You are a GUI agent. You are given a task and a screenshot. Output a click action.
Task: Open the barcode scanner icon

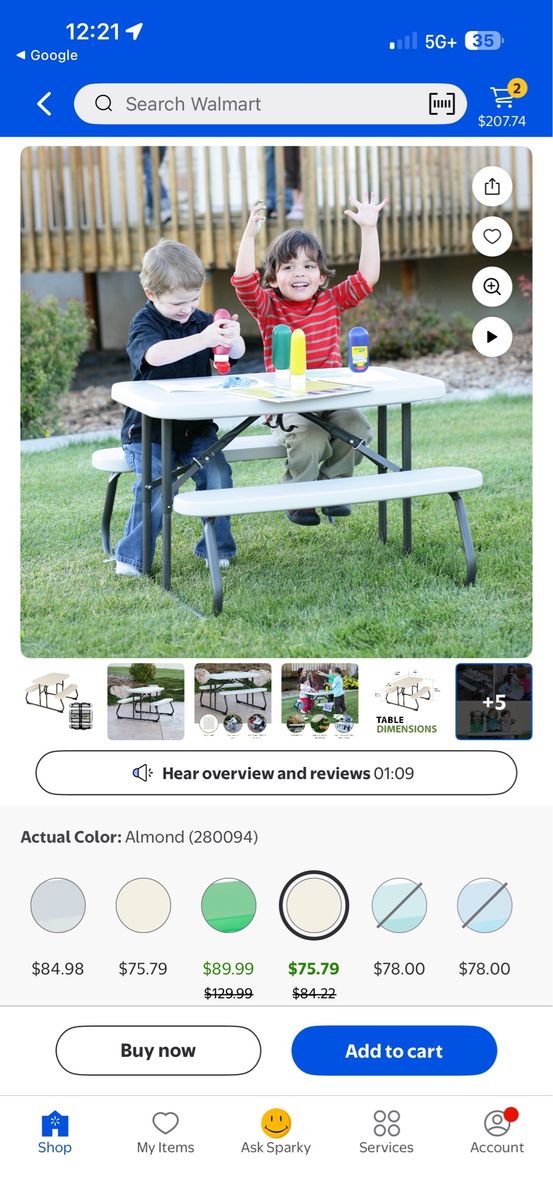coord(441,104)
